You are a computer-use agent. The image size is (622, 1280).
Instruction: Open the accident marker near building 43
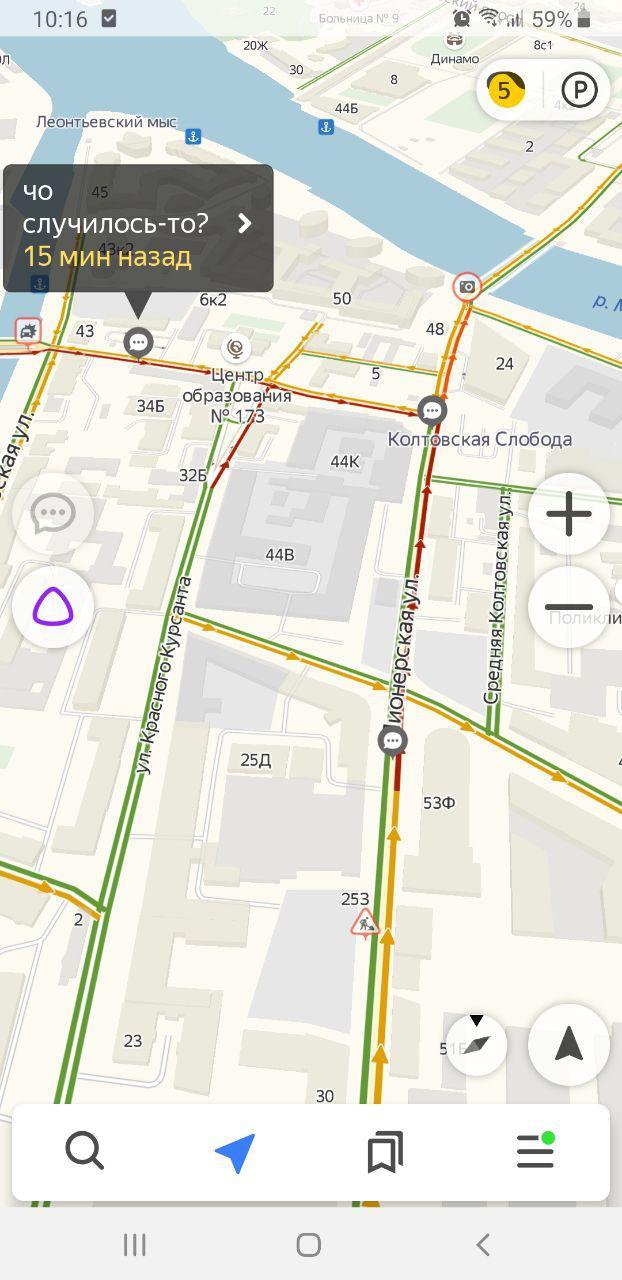click(27, 331)
